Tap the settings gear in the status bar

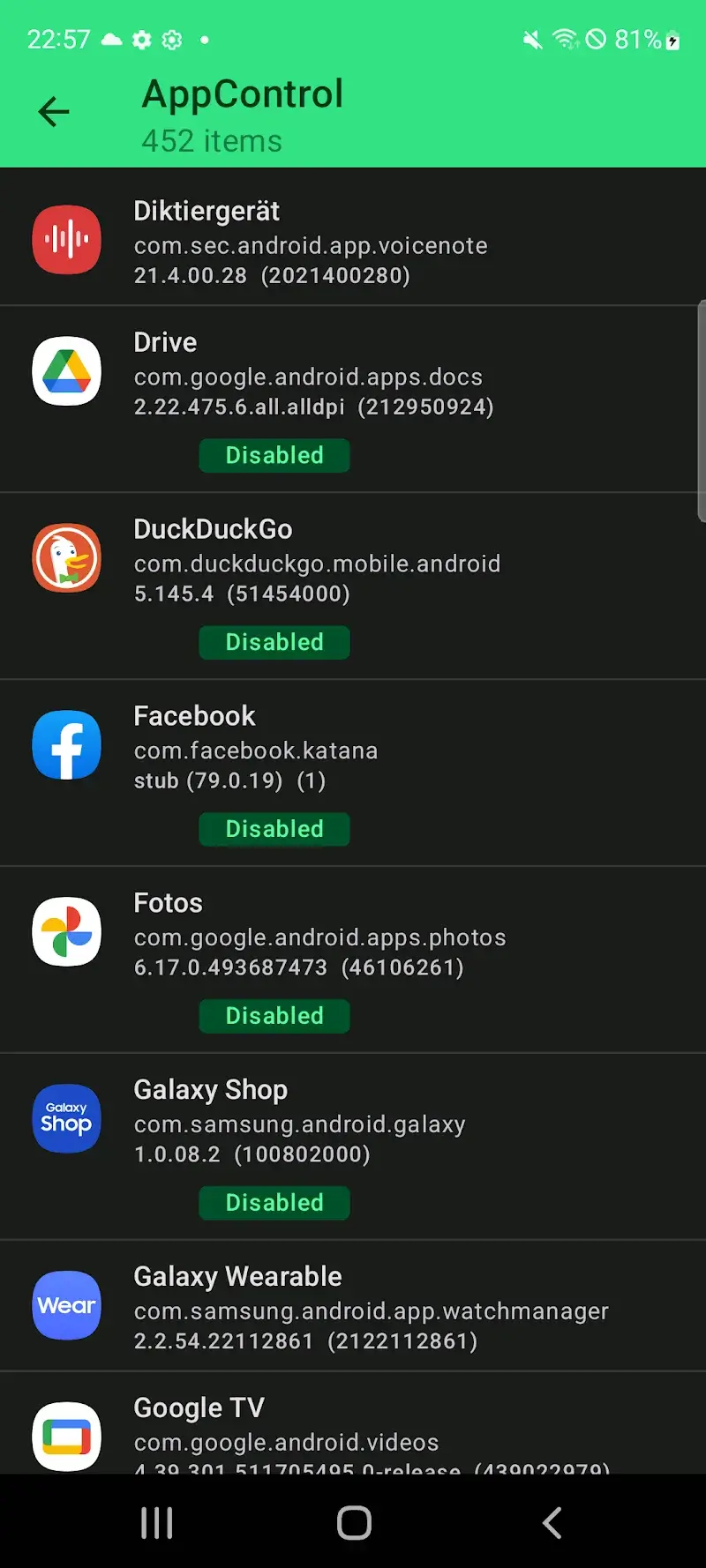pyautogui.click(x=141, y=40)
